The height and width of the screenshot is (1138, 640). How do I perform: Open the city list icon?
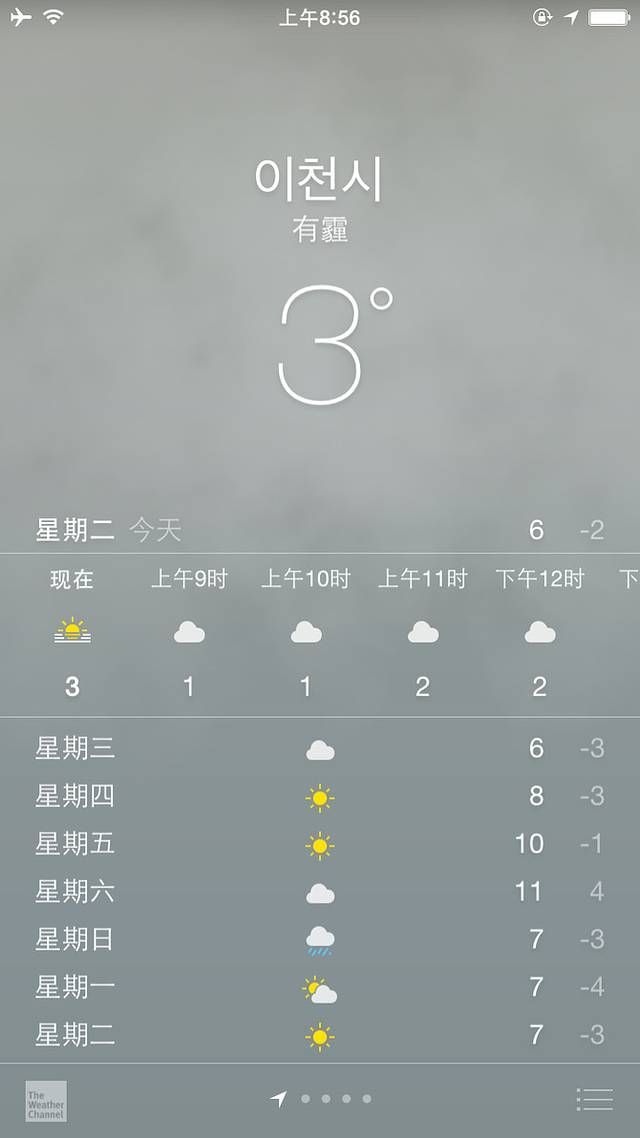(x=595, y=1099)
